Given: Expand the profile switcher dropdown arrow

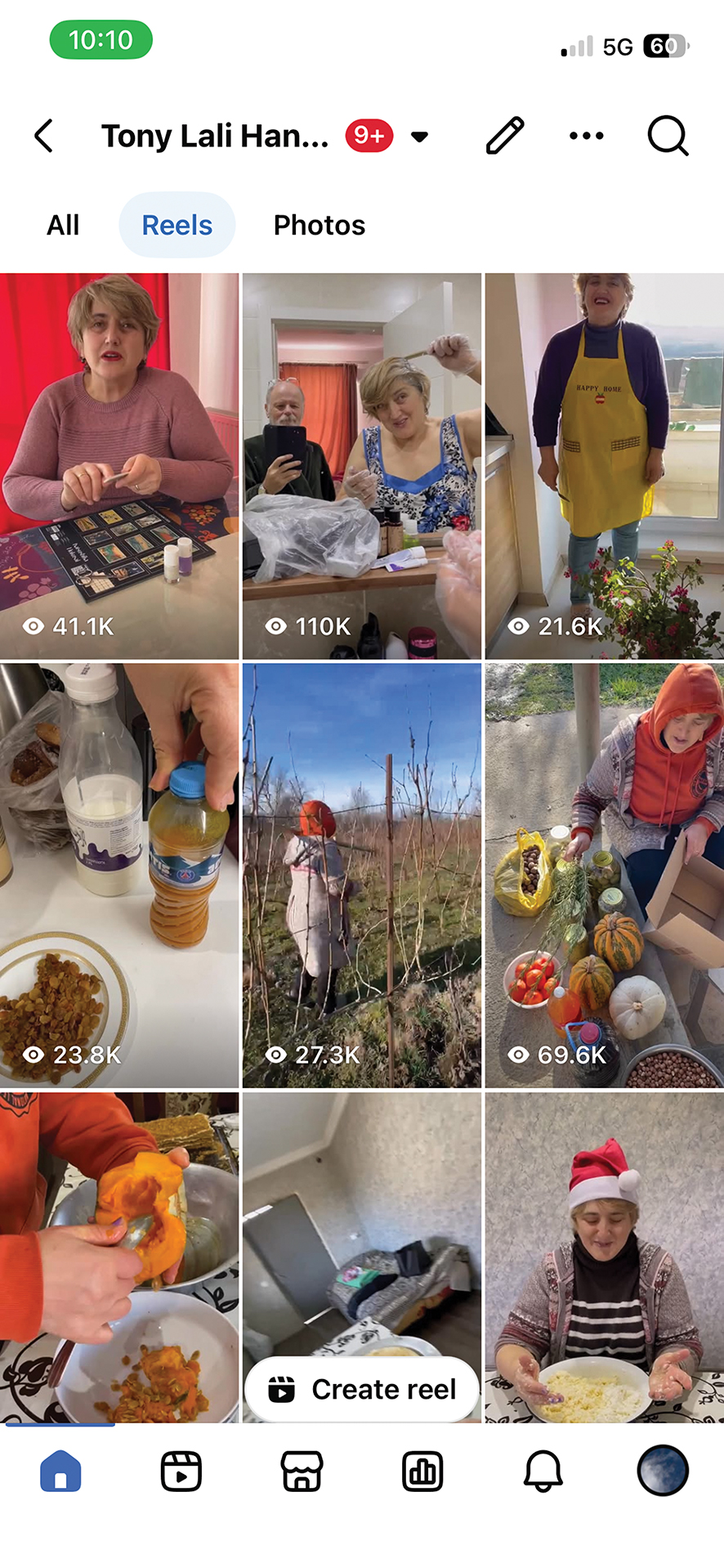Looking at the screenshot, I should coord(419,137).
